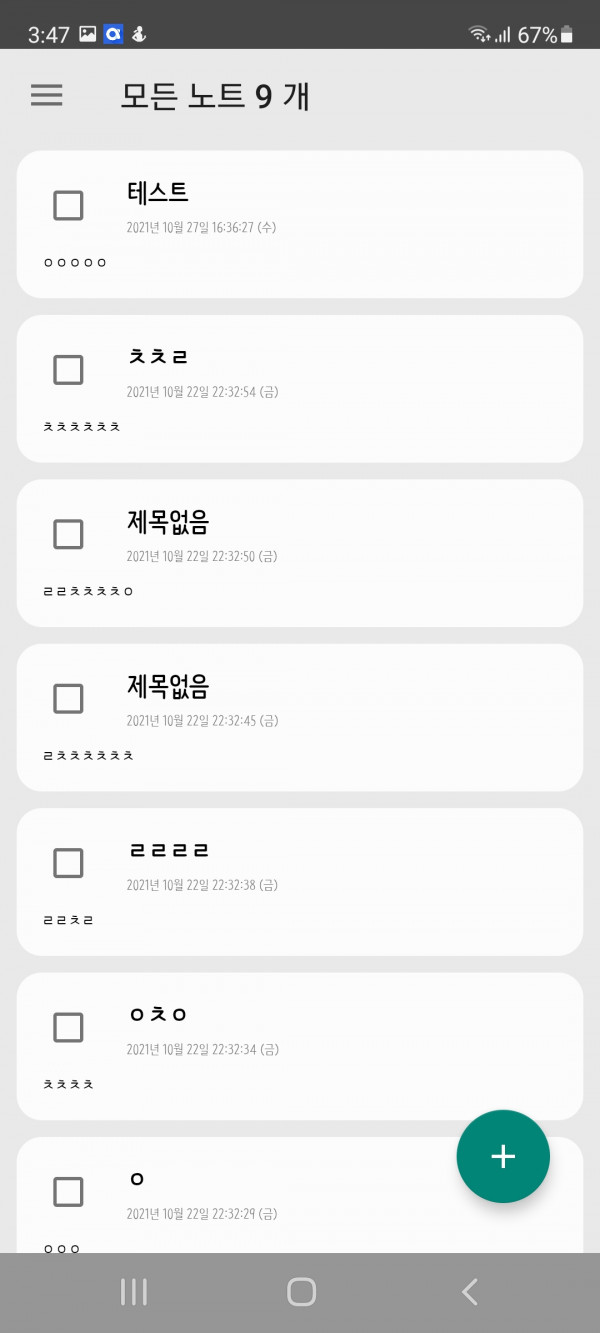Check the box beside the ㄹㄹㄹㄹ note
This screenshot has height=1333, width=600.
pyautogui.click(x=68, y=863)
